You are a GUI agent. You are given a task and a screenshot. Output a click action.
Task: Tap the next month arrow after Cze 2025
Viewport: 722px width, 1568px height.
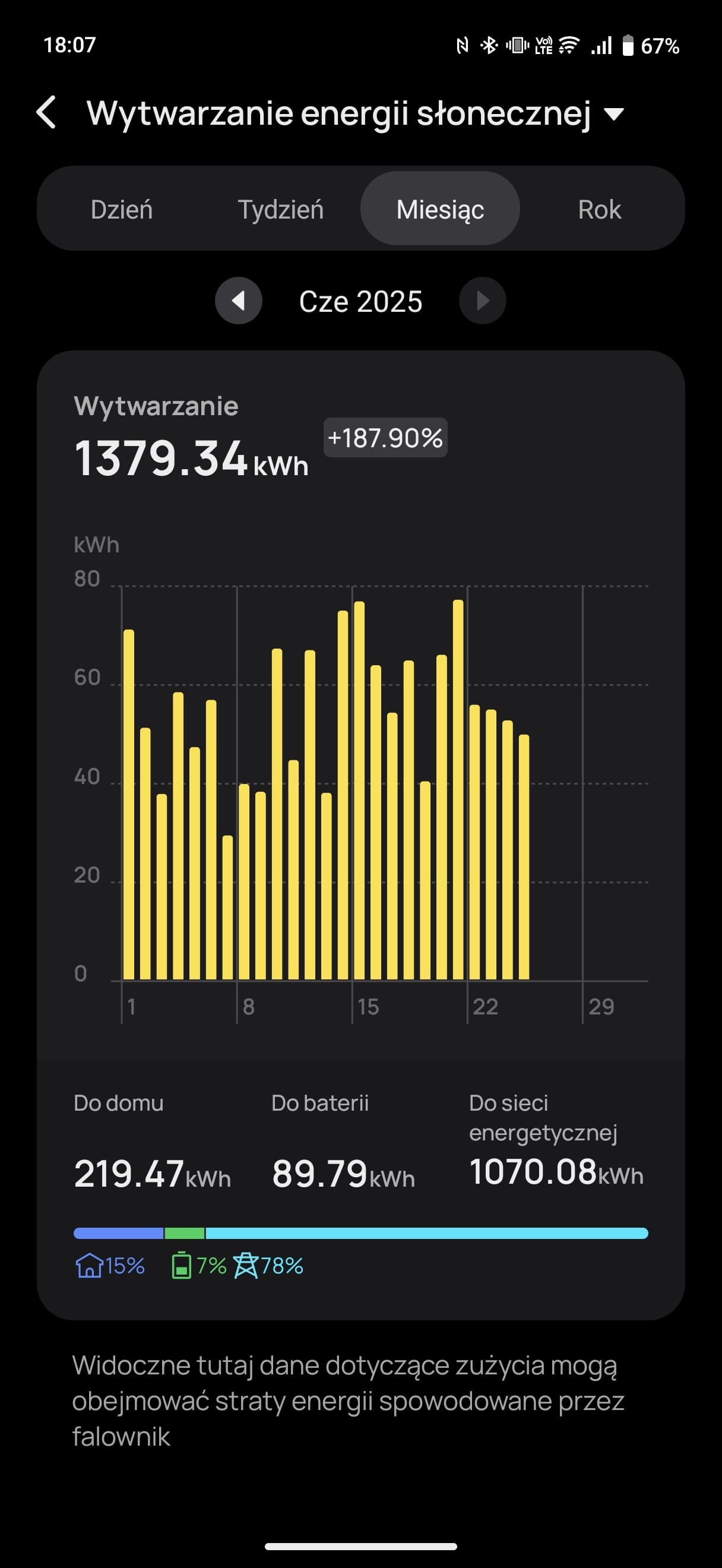(482, 301)
